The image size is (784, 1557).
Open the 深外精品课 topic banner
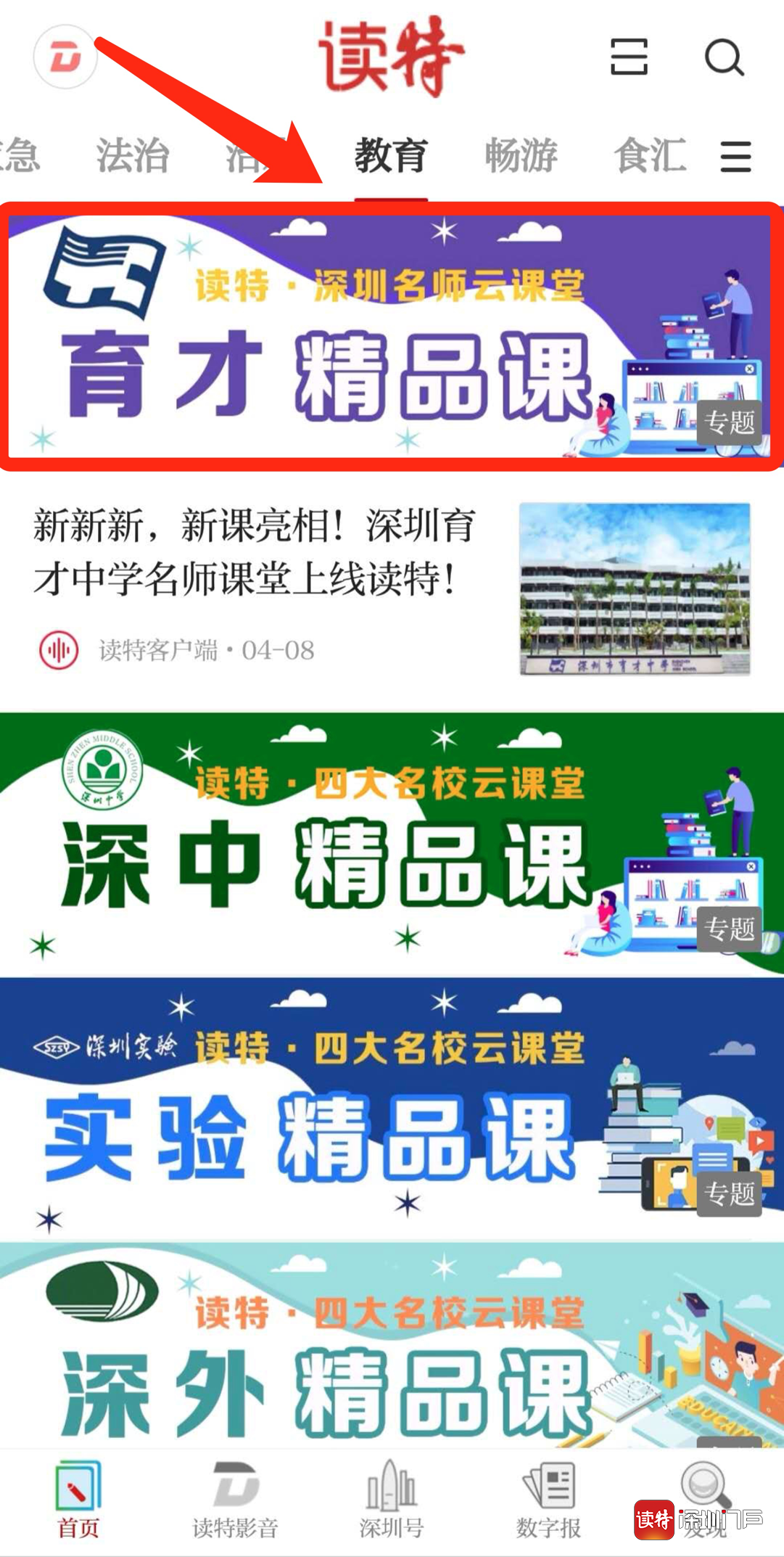coord(391,1347)
